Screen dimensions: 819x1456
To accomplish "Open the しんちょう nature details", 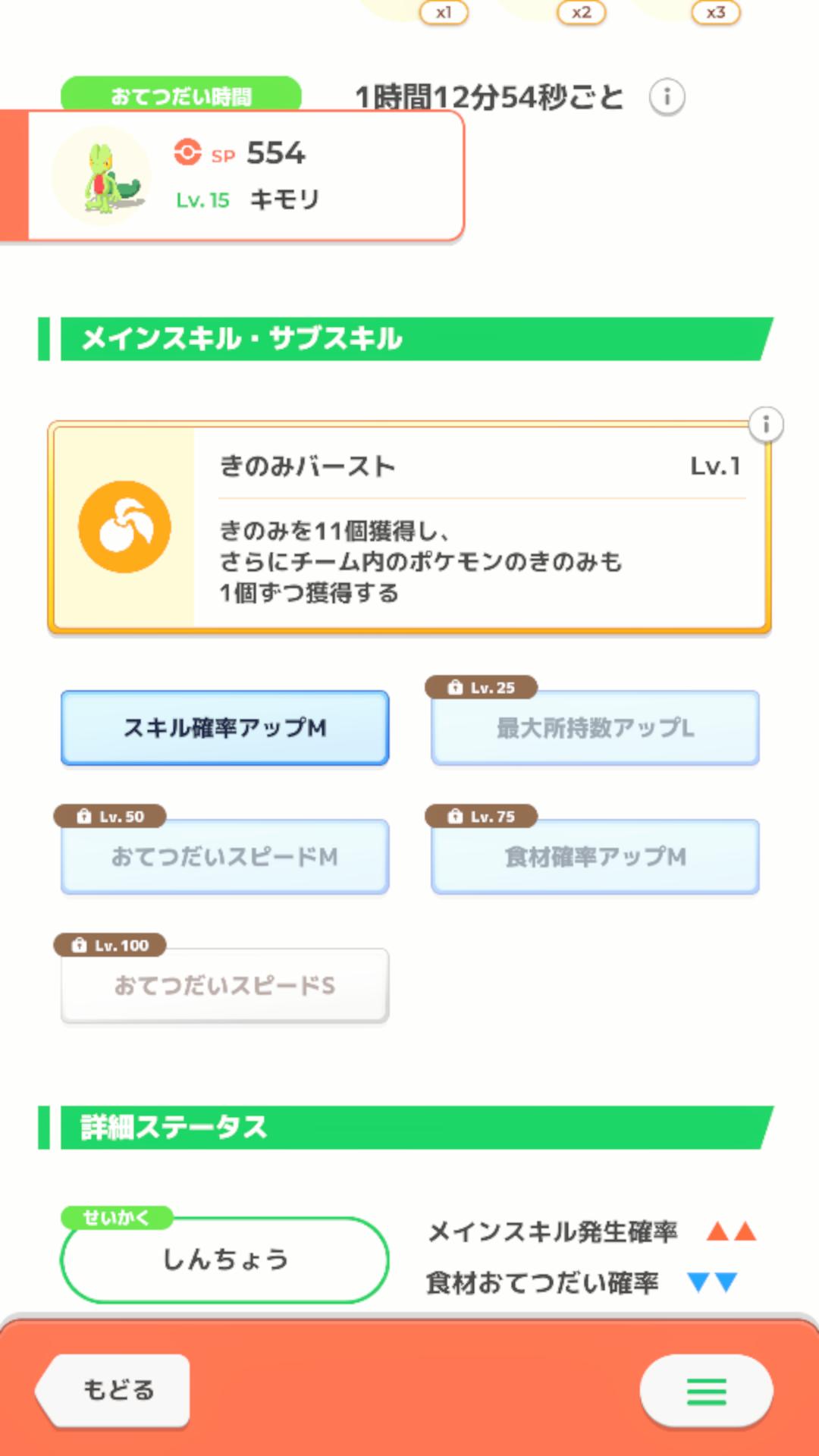I will tap(225, 1260).
